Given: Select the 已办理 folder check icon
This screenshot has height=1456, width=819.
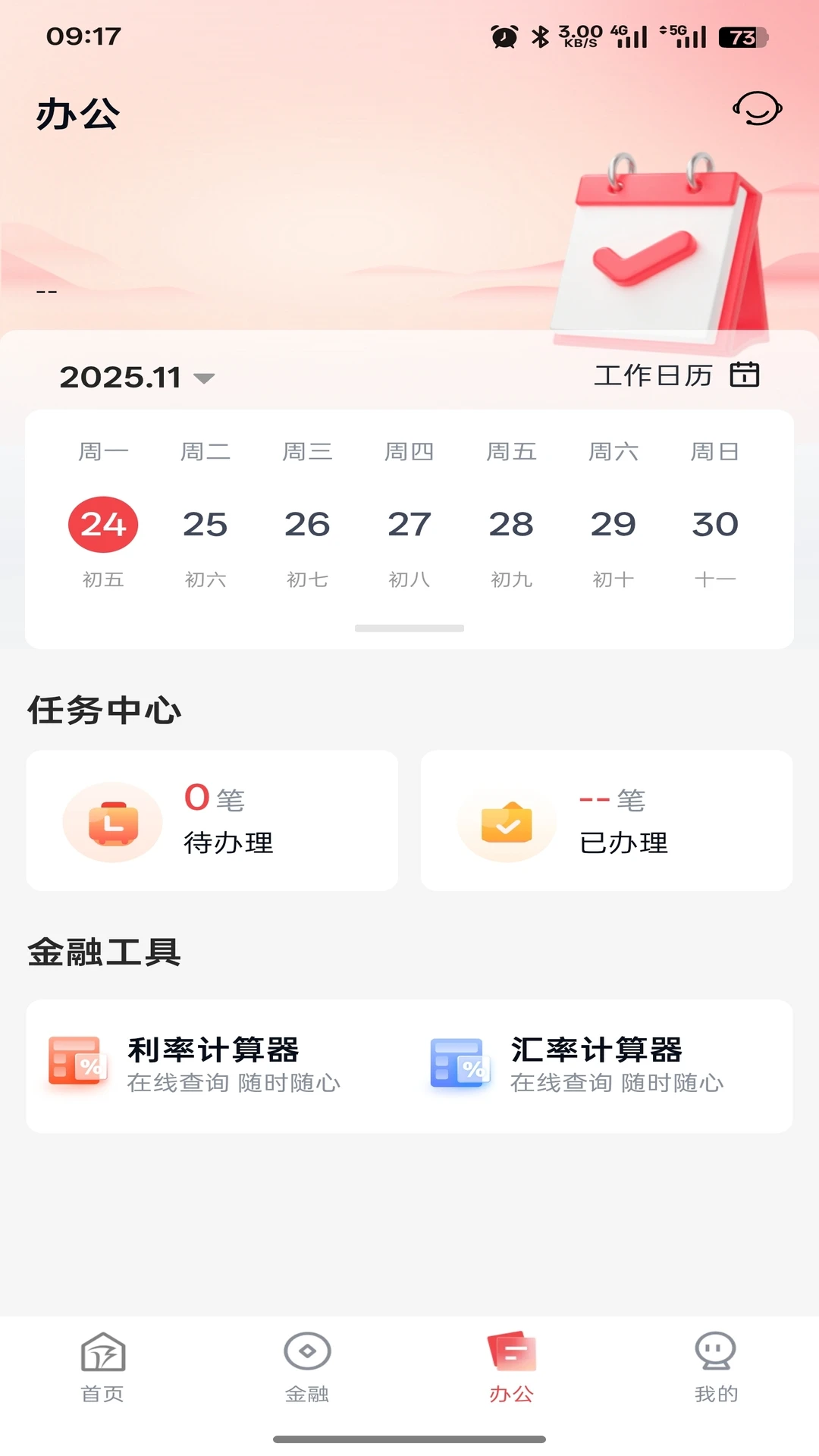Looking at the screenshot, I should click(506, 821).
